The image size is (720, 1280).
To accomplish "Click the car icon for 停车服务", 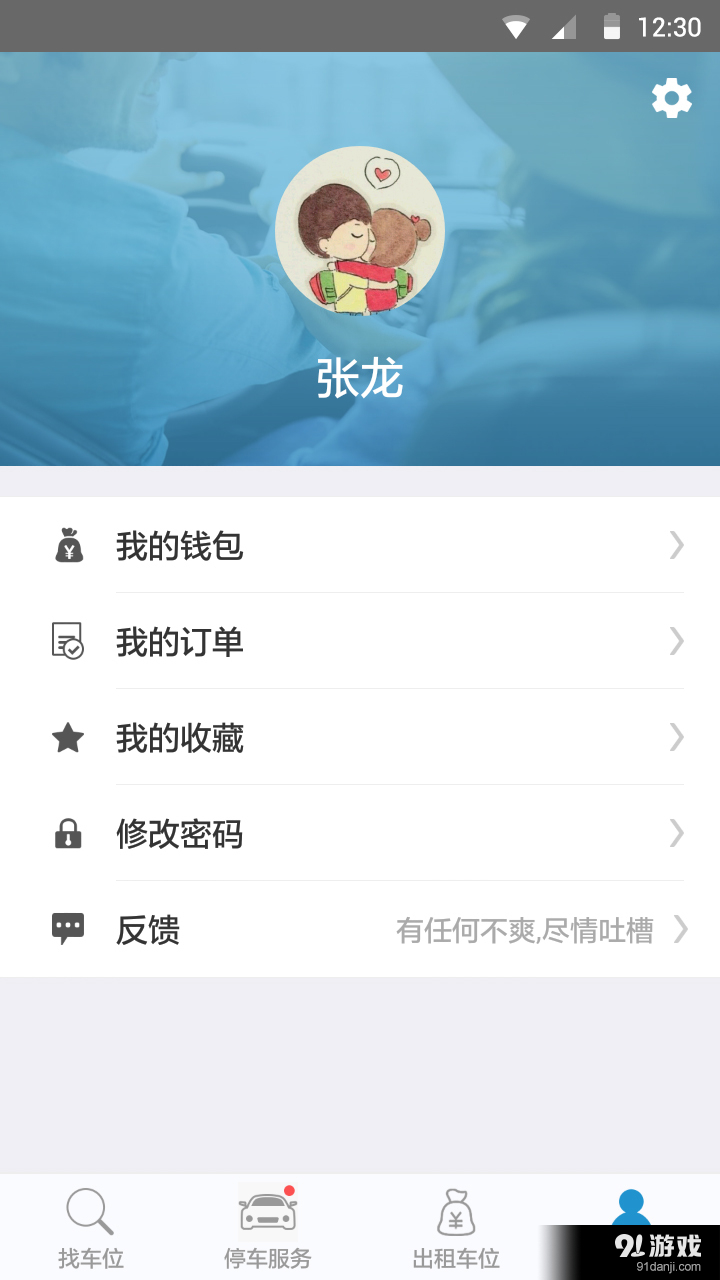I will click(x=265, y=1210).
